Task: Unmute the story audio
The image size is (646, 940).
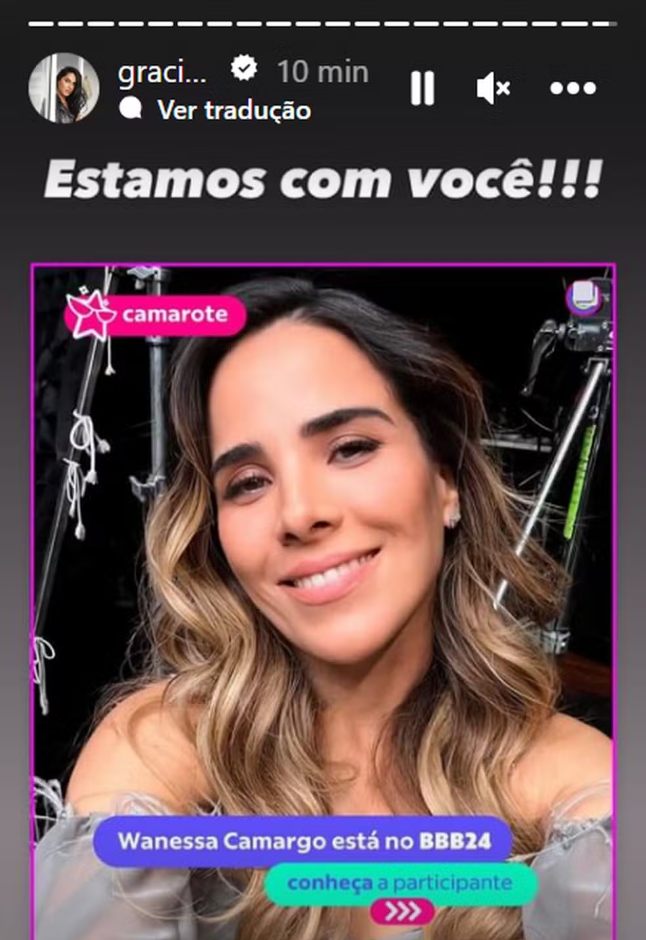Action: 493,89
